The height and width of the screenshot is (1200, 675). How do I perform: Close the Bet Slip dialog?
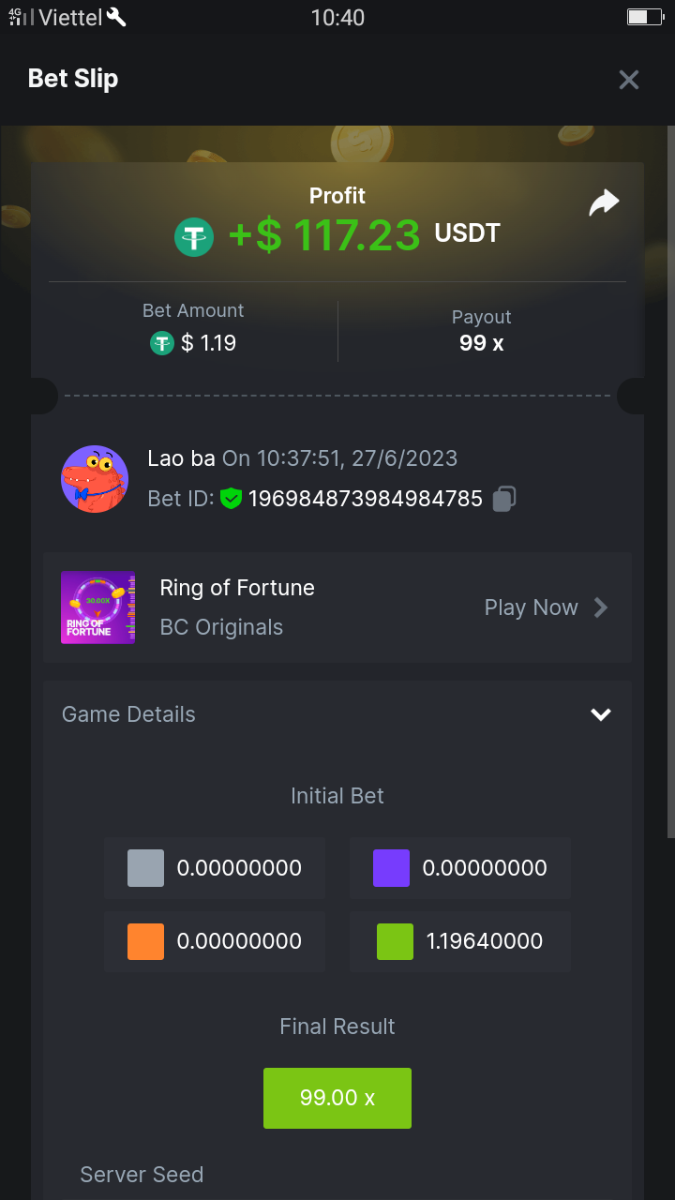(628, 80)
